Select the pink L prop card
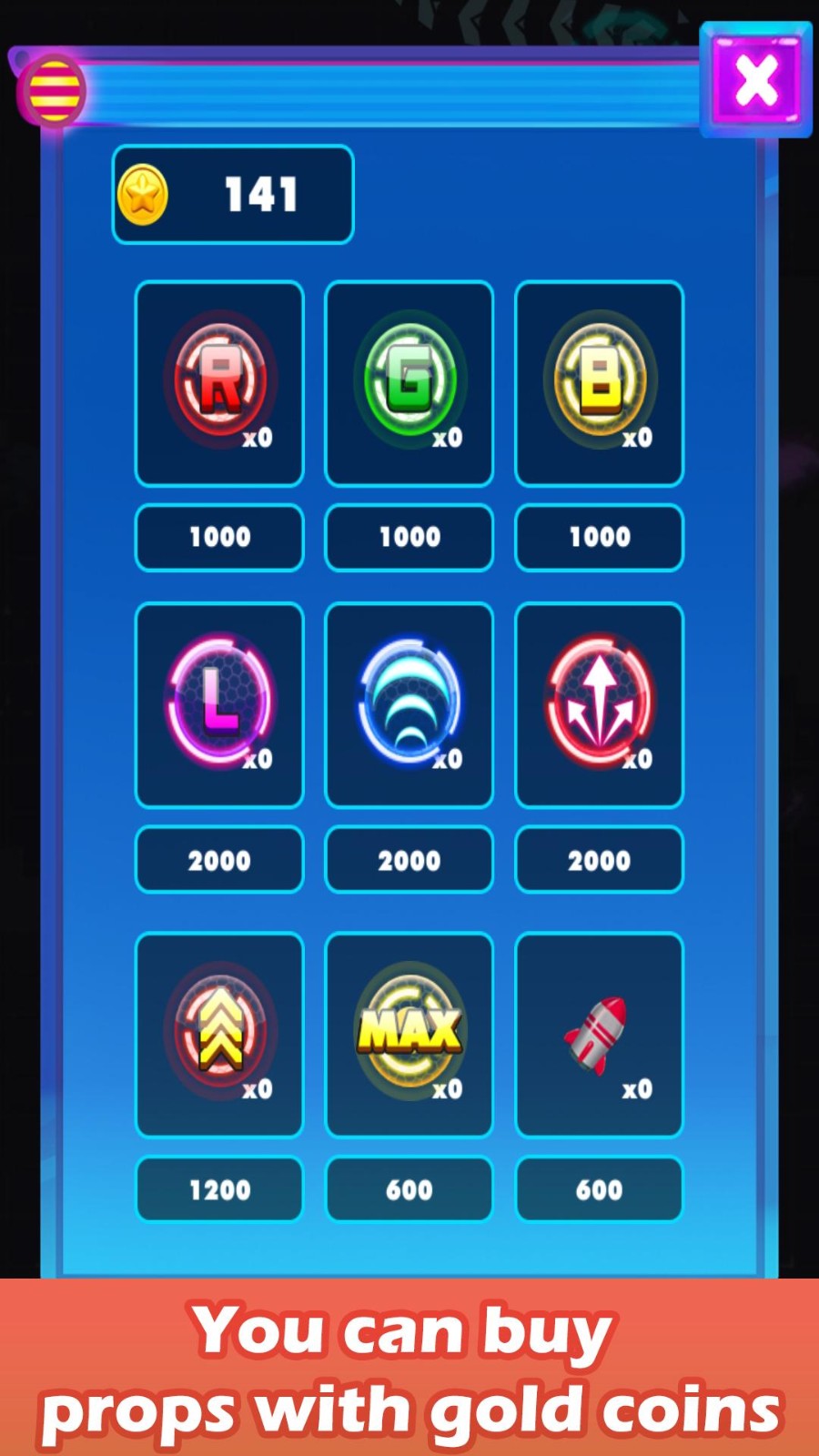819x1456 pixels. click(x=219, y=704)
